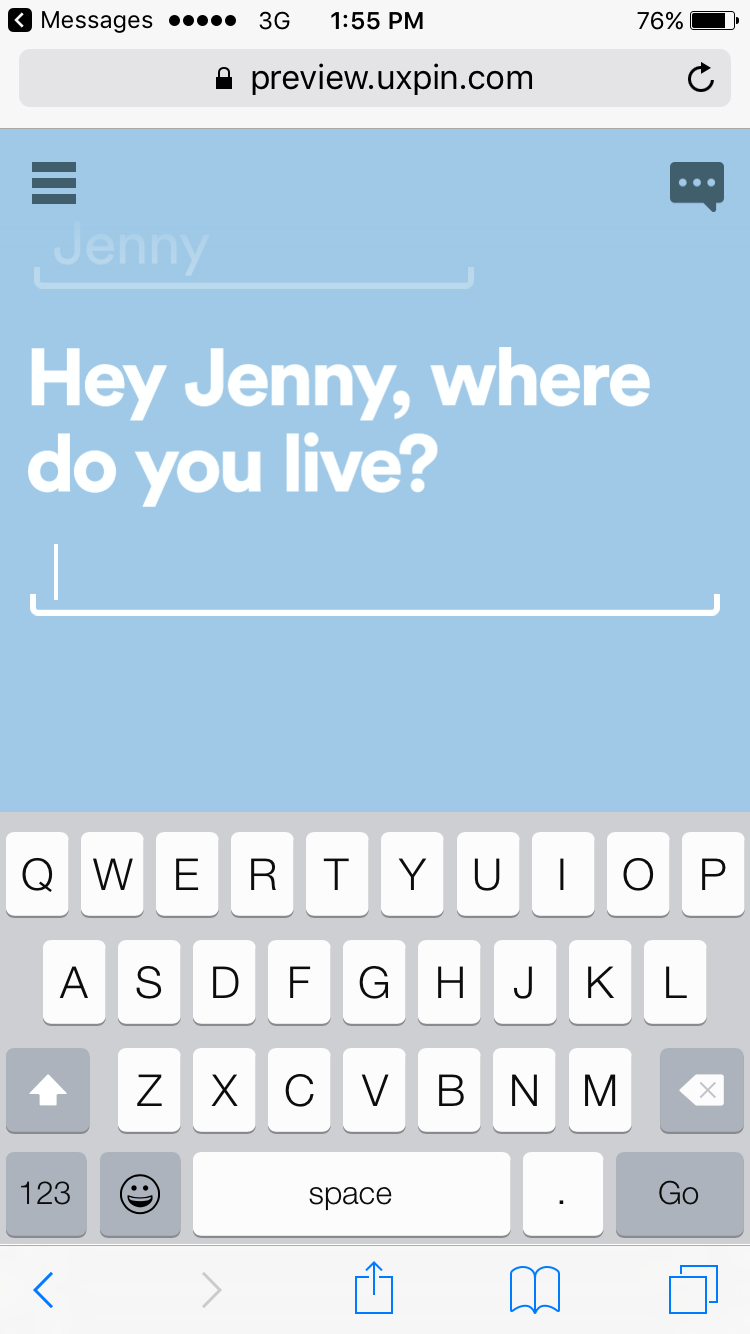
Task: Hit the Go key on keyboard
Action: point(678,1193)
